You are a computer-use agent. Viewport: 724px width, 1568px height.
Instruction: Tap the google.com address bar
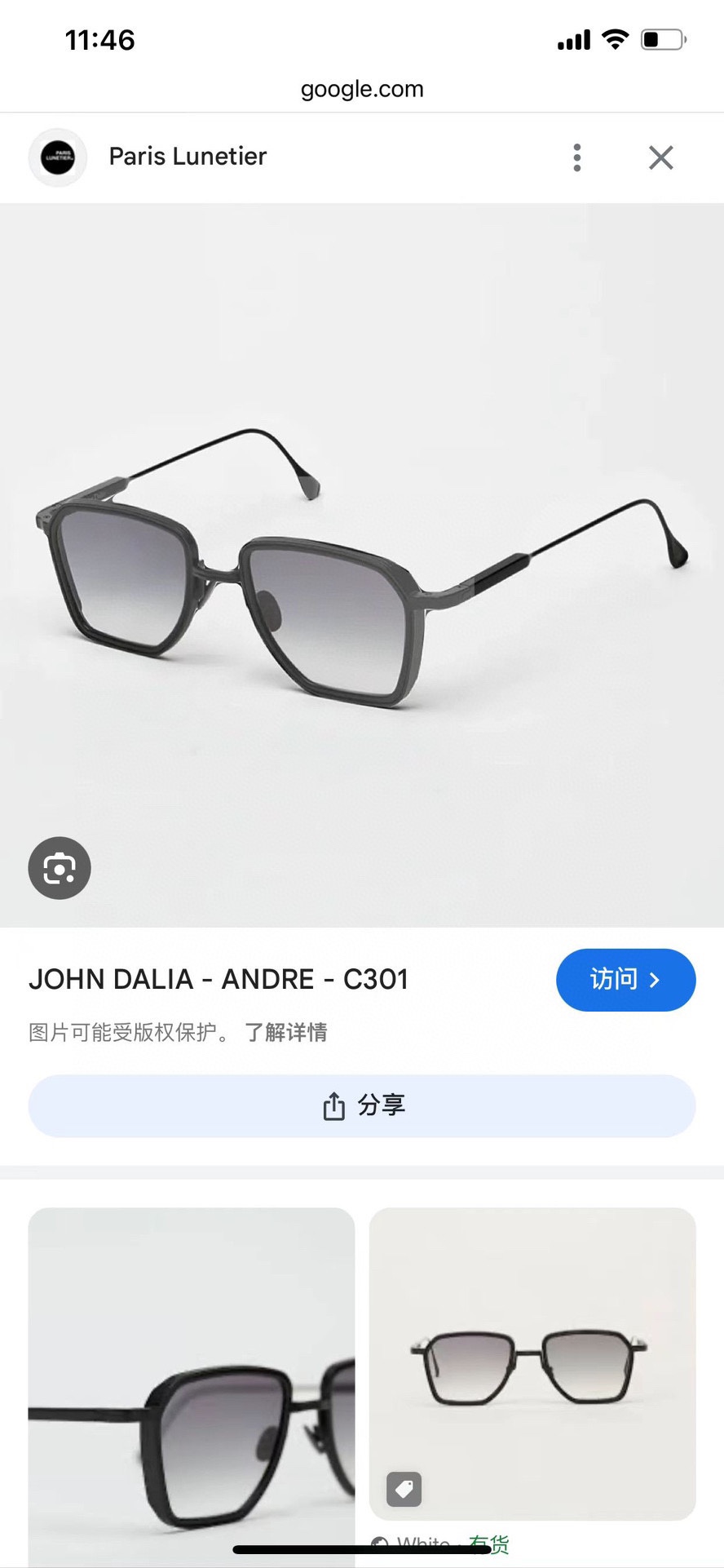point(362,89)
